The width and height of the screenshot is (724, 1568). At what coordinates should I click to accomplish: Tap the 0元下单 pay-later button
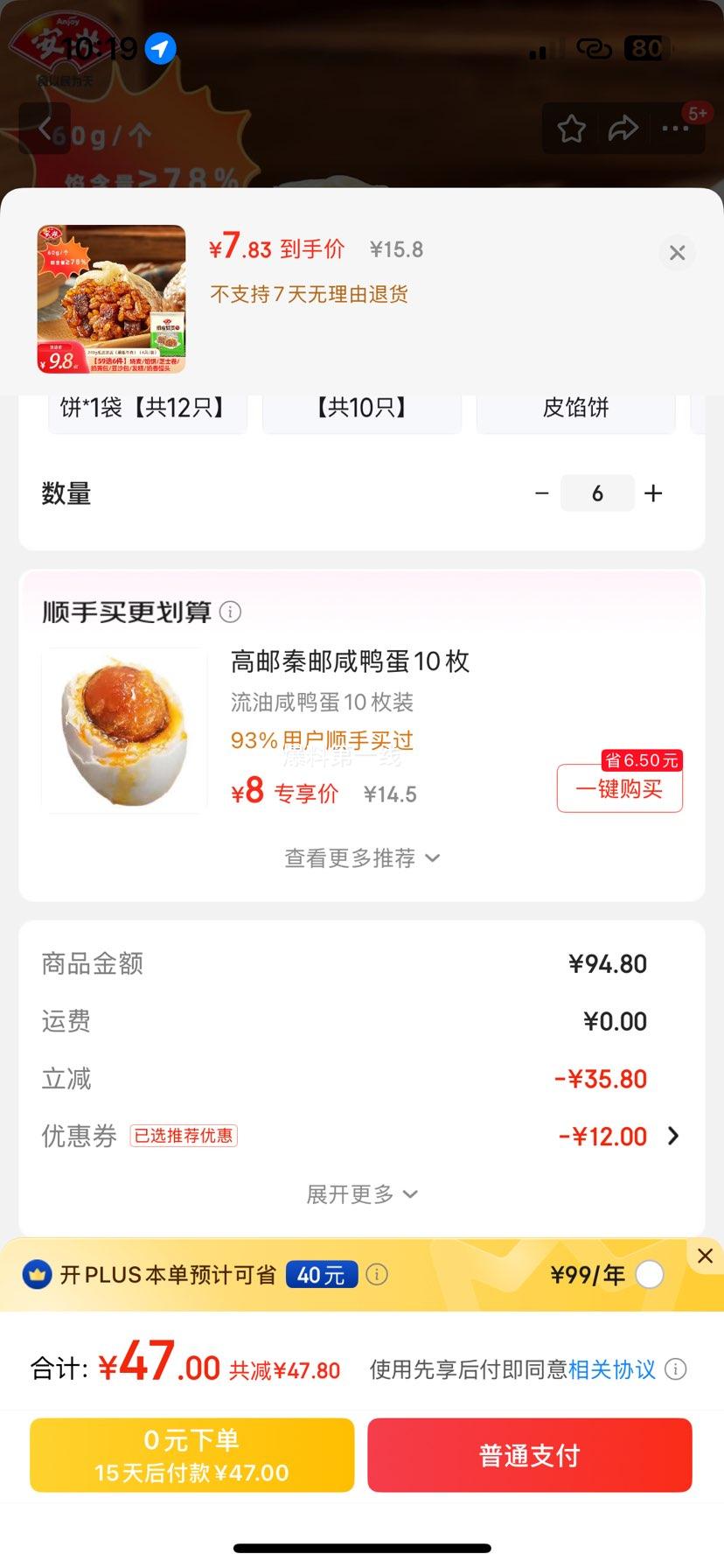[x=192, y=1455]
